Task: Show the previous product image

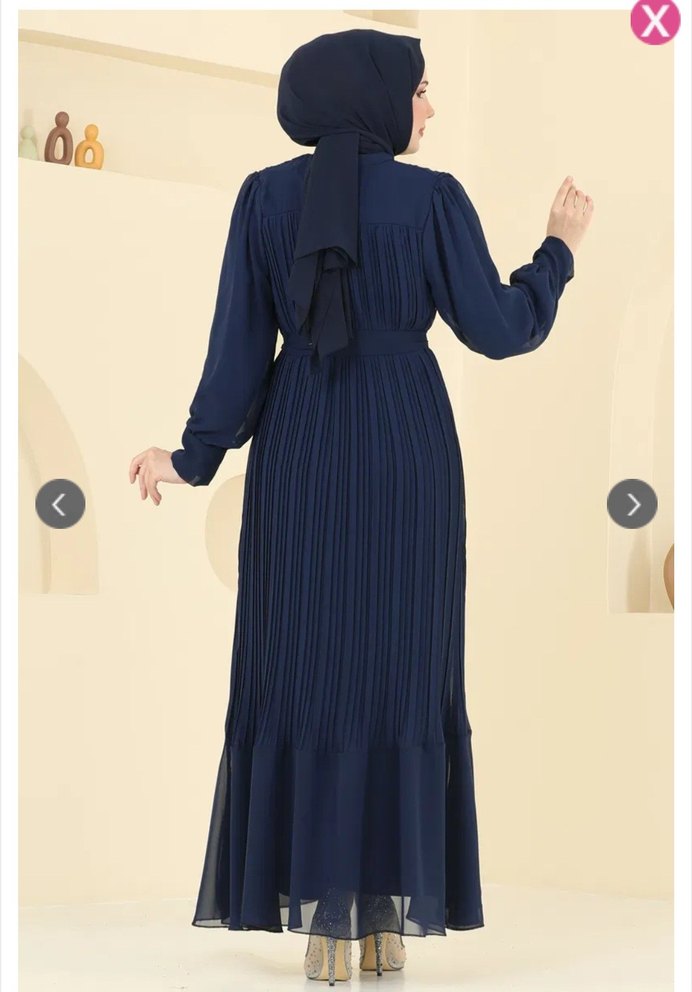Action: 60,504
